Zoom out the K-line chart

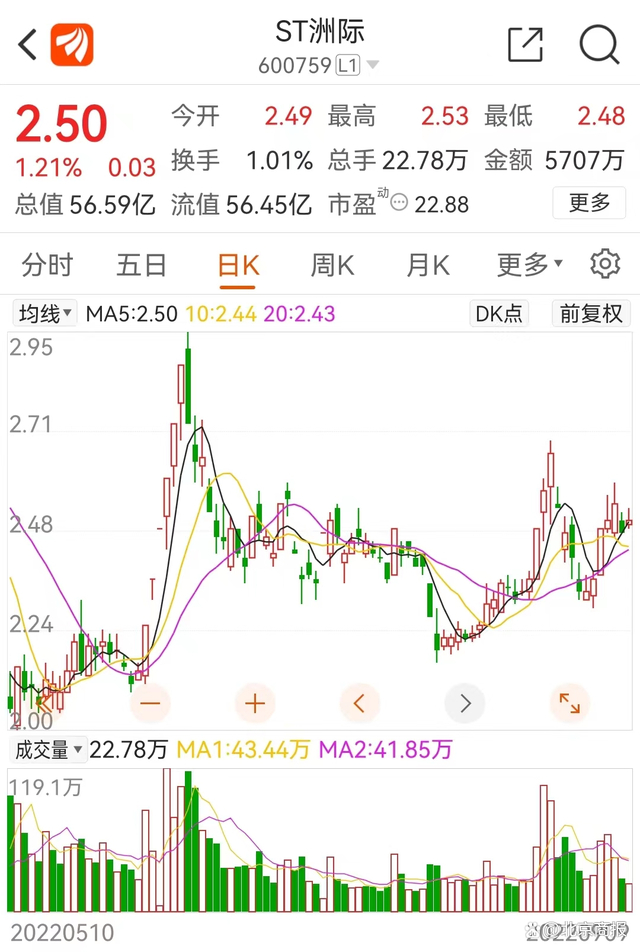(150, 703)
